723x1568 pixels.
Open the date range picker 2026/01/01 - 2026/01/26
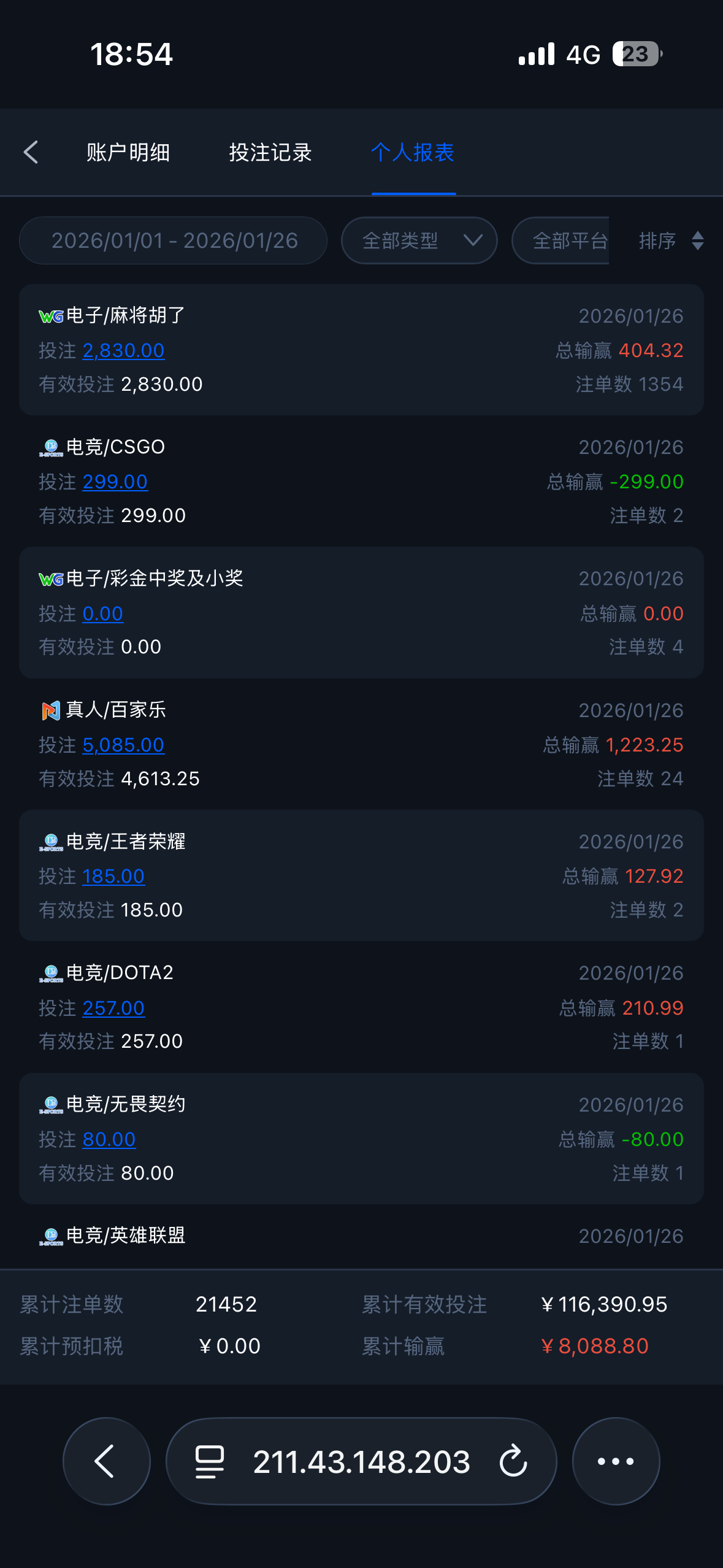coord(174,240)
